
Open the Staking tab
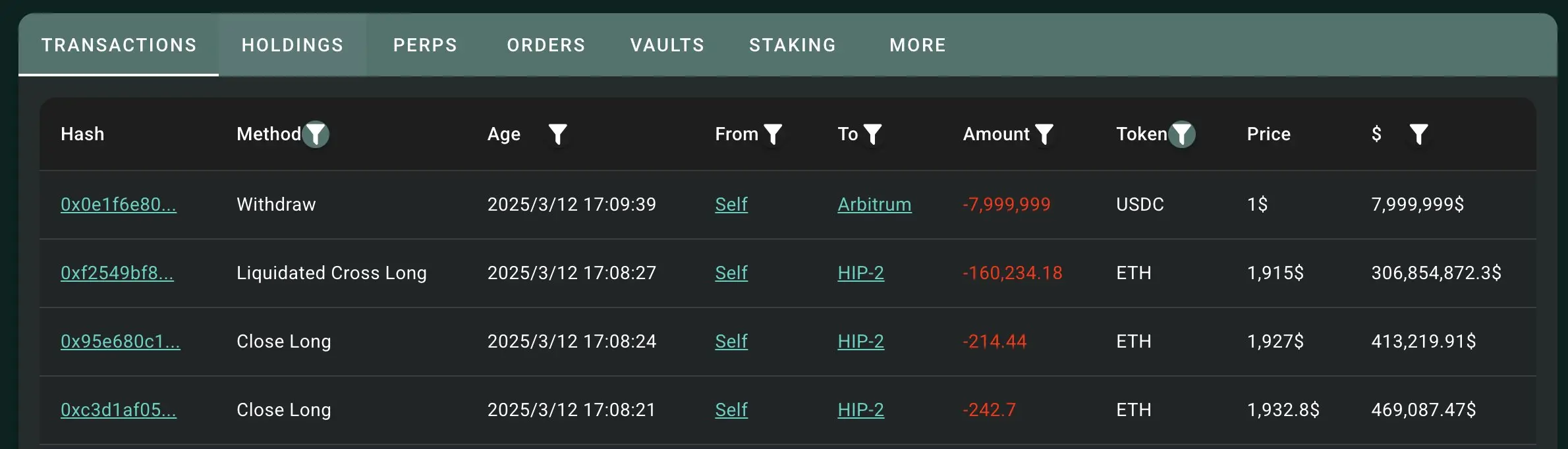tap(792, 45)
